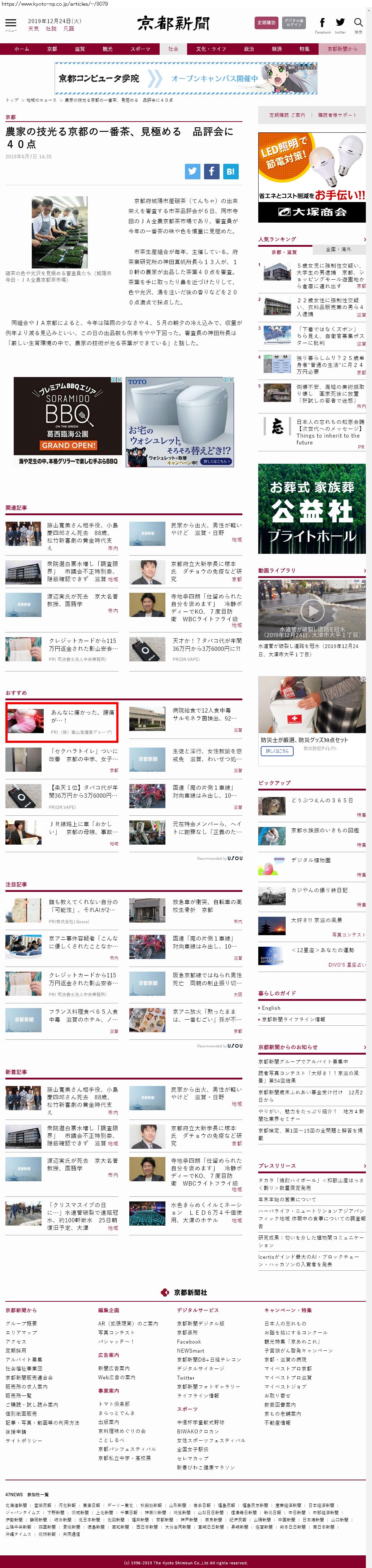Open footer link サイトポリシー
Screen dimensions: 372x1568
tap(24, 1440)
